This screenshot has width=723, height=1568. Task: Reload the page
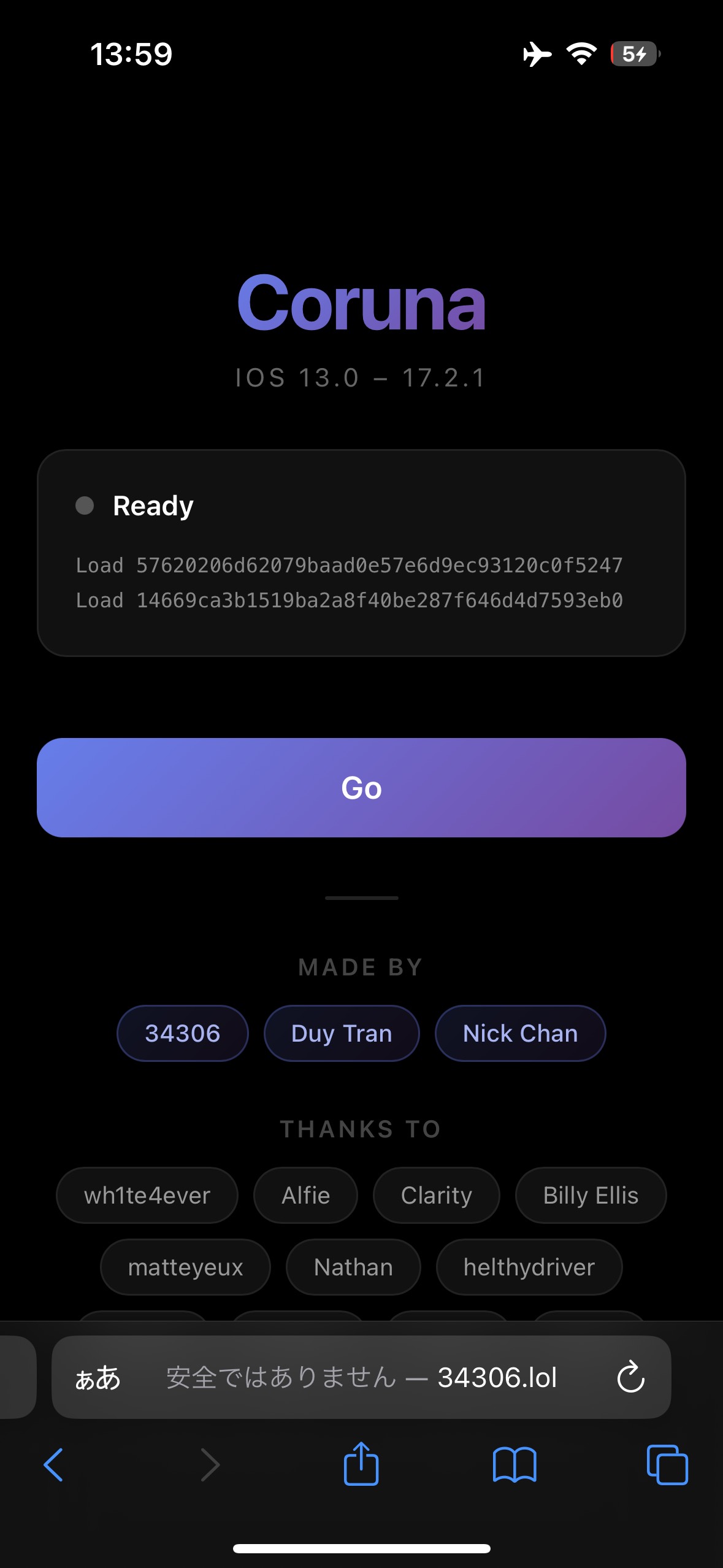[630, 1377]
